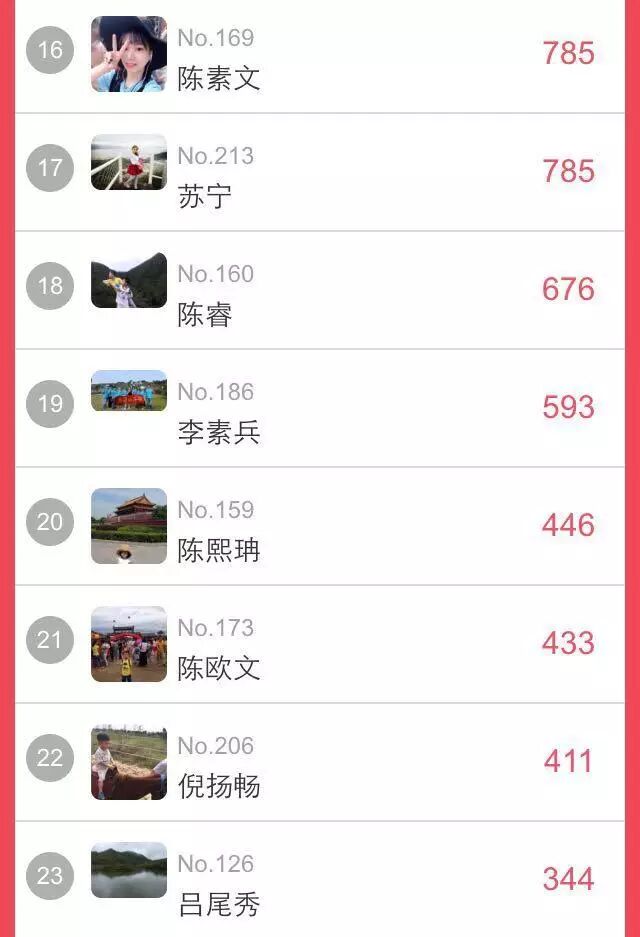The height and width of the screenshot is (937, 640).
Task: Select contestant No.159 陈熙珃
Action: click(x=219, y=550)
